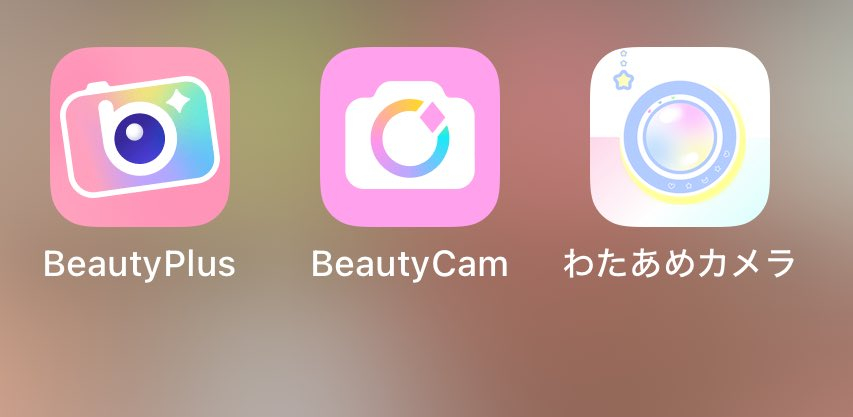
Task: Launch the BeautyCam app
Action: click(x=409, y=137)
